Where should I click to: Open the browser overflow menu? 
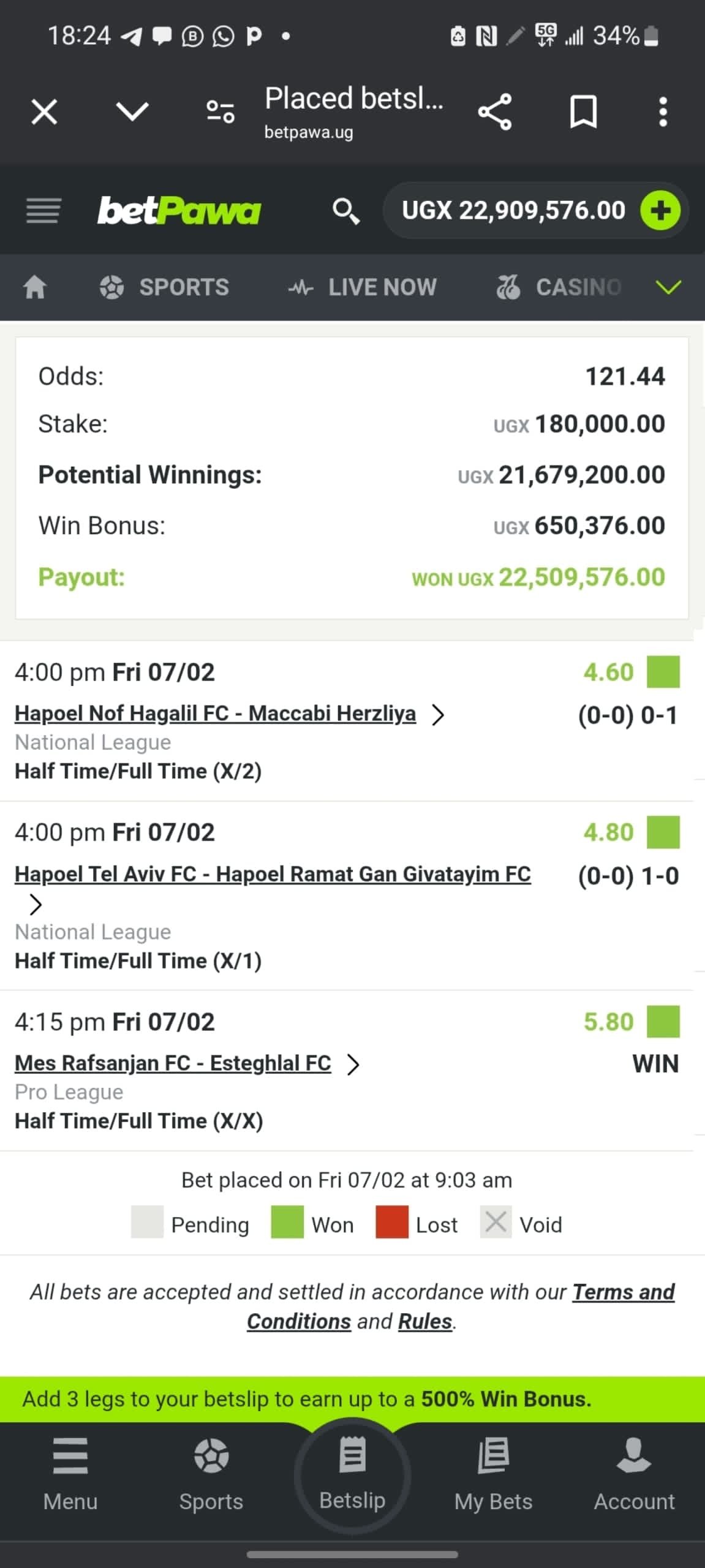point(663,112)
